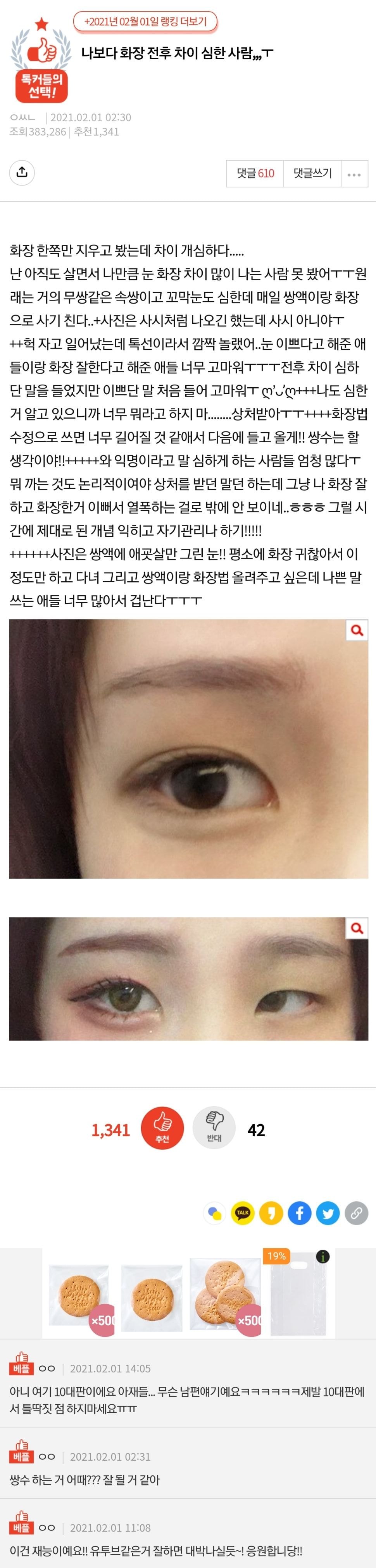Open the three-dot more options menu
The width and height of the screenshot is (376, 1568).
click(355, 174)
